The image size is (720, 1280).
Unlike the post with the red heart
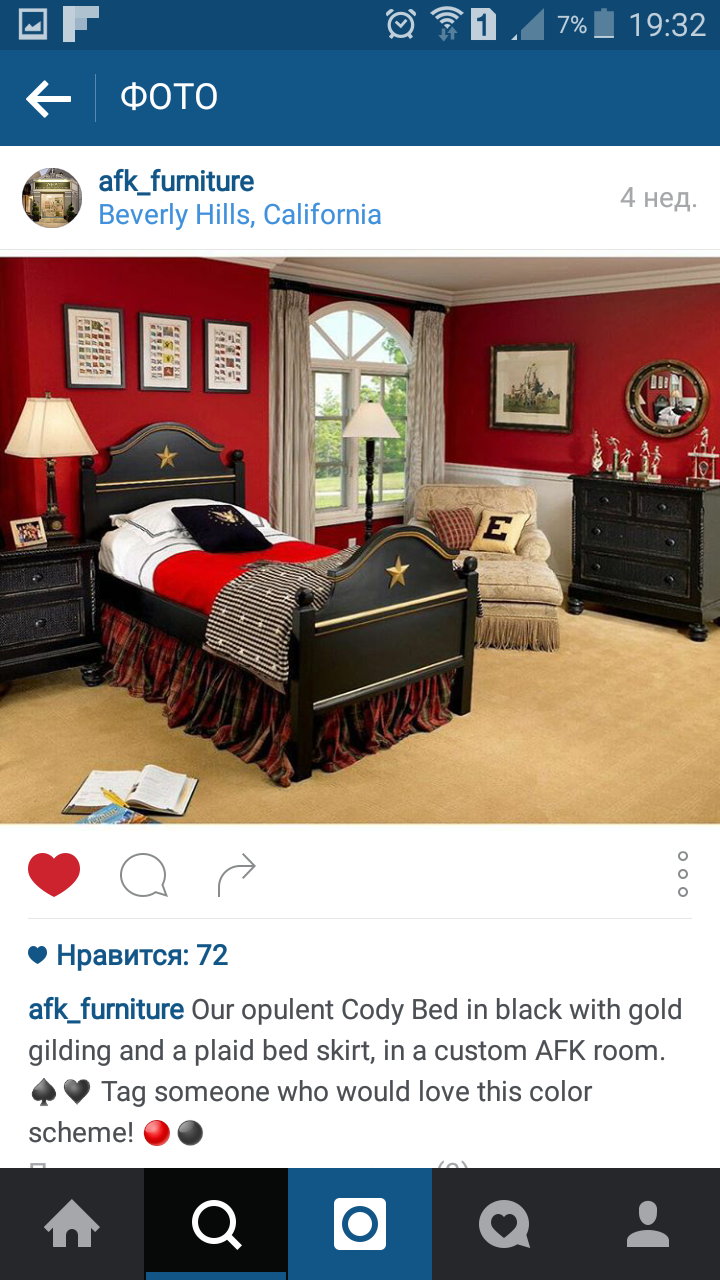point(54,876)
